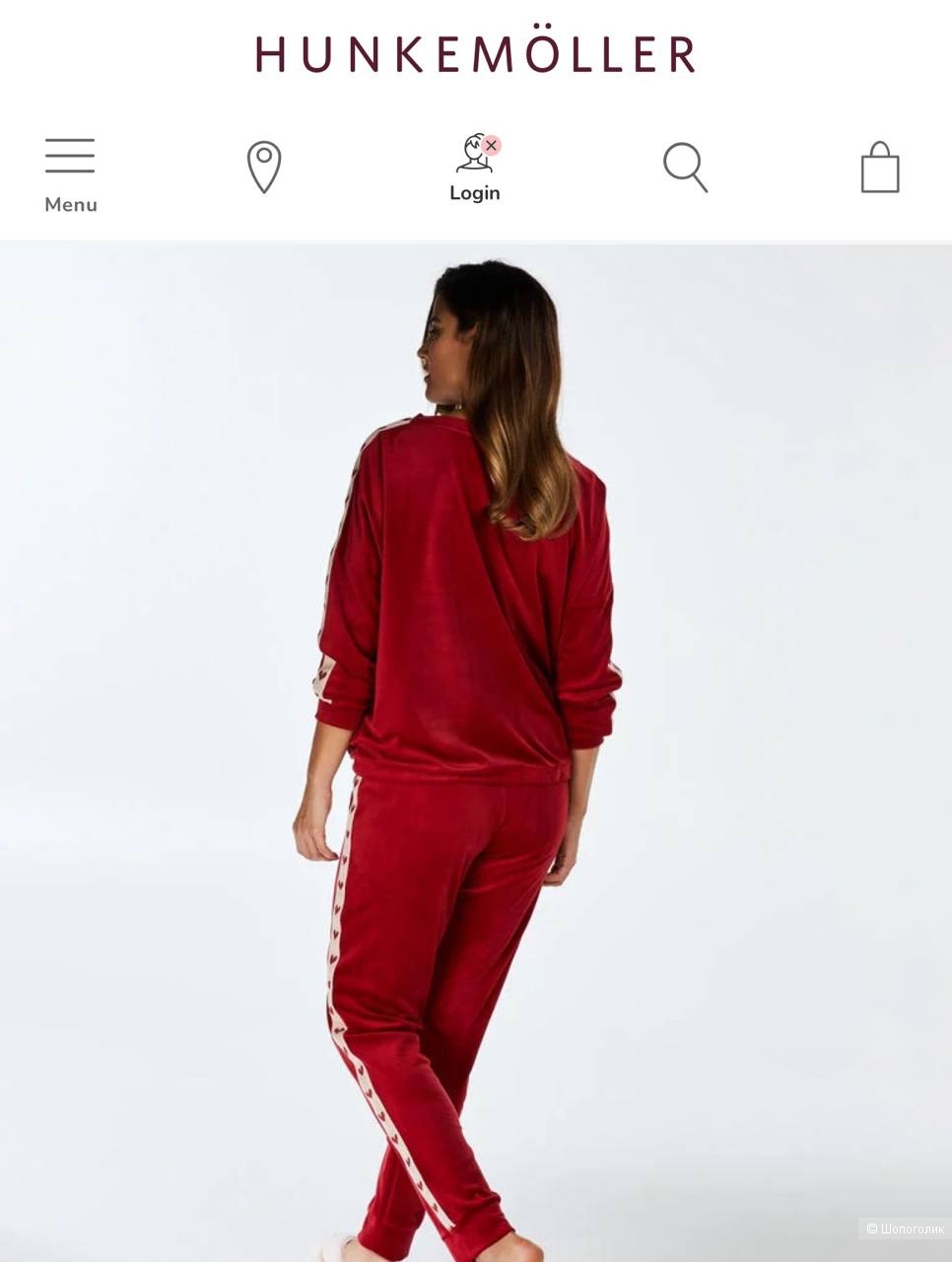This screenshot has height=1262, width=952.
Task: Go to homepage via the Hunkemöller wordmark
Action: pyautogui.click(x=475, y=54)
